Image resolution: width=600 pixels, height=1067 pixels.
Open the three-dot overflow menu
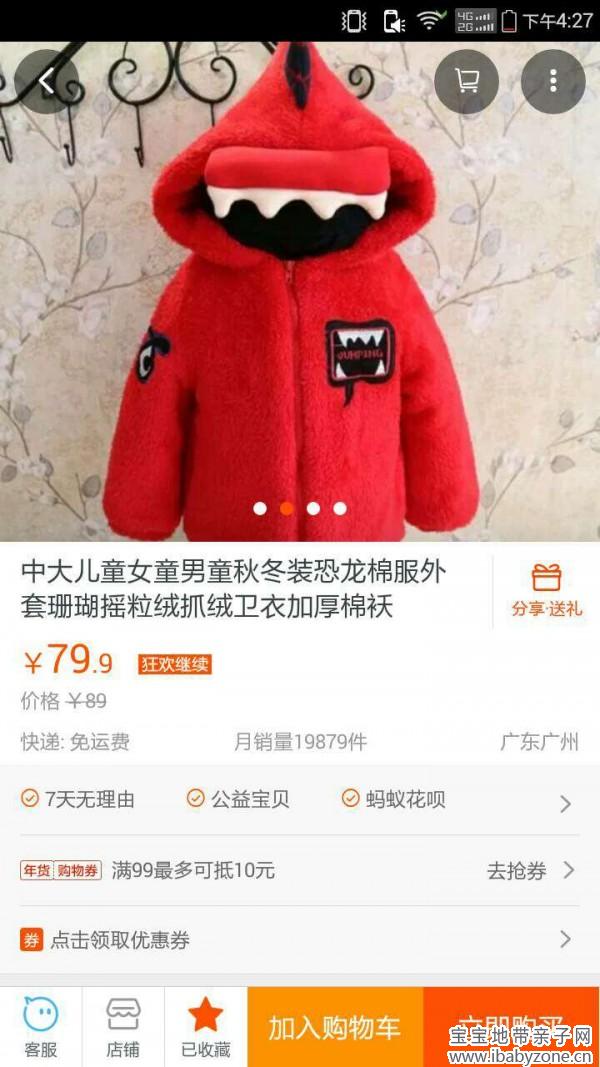[553, 81]
